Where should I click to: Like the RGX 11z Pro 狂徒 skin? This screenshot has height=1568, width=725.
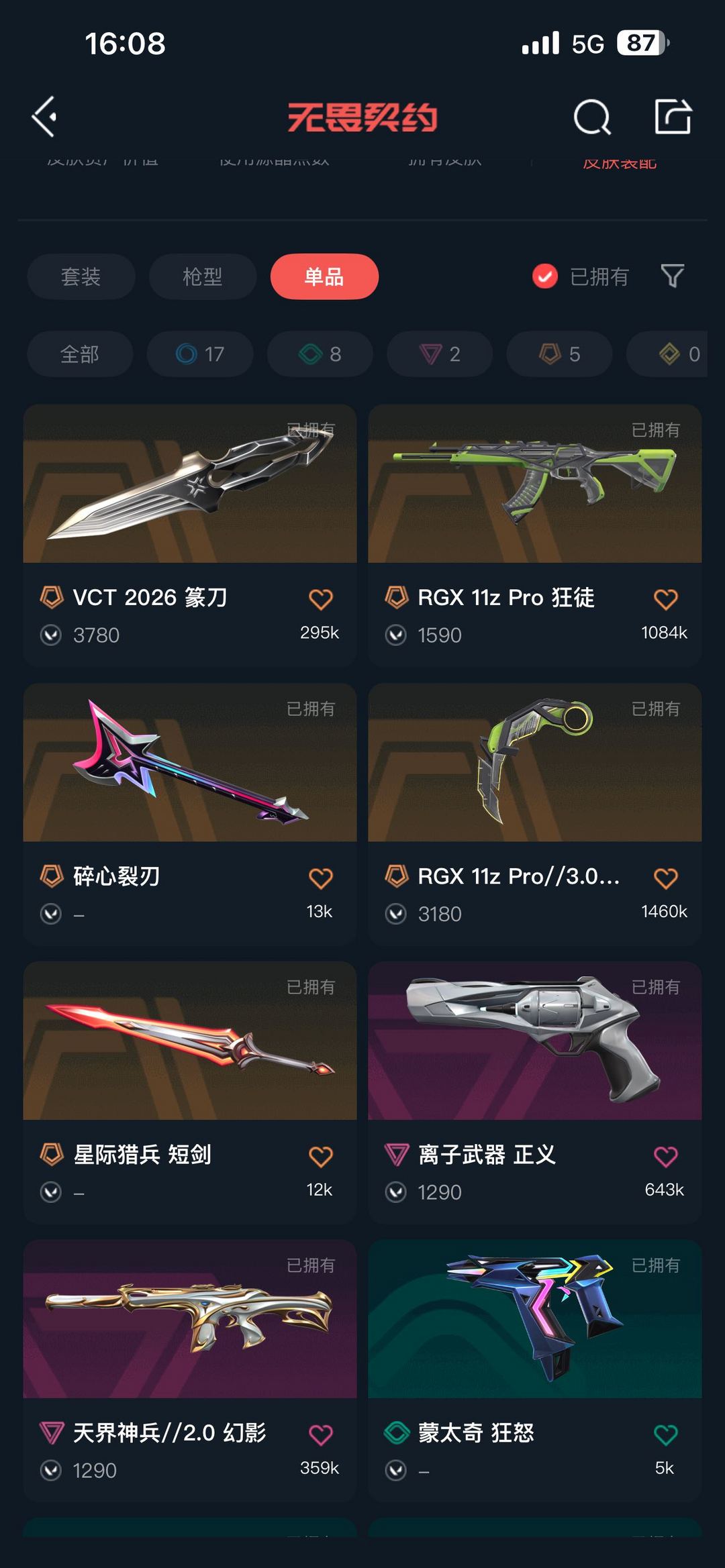(665, 599)
